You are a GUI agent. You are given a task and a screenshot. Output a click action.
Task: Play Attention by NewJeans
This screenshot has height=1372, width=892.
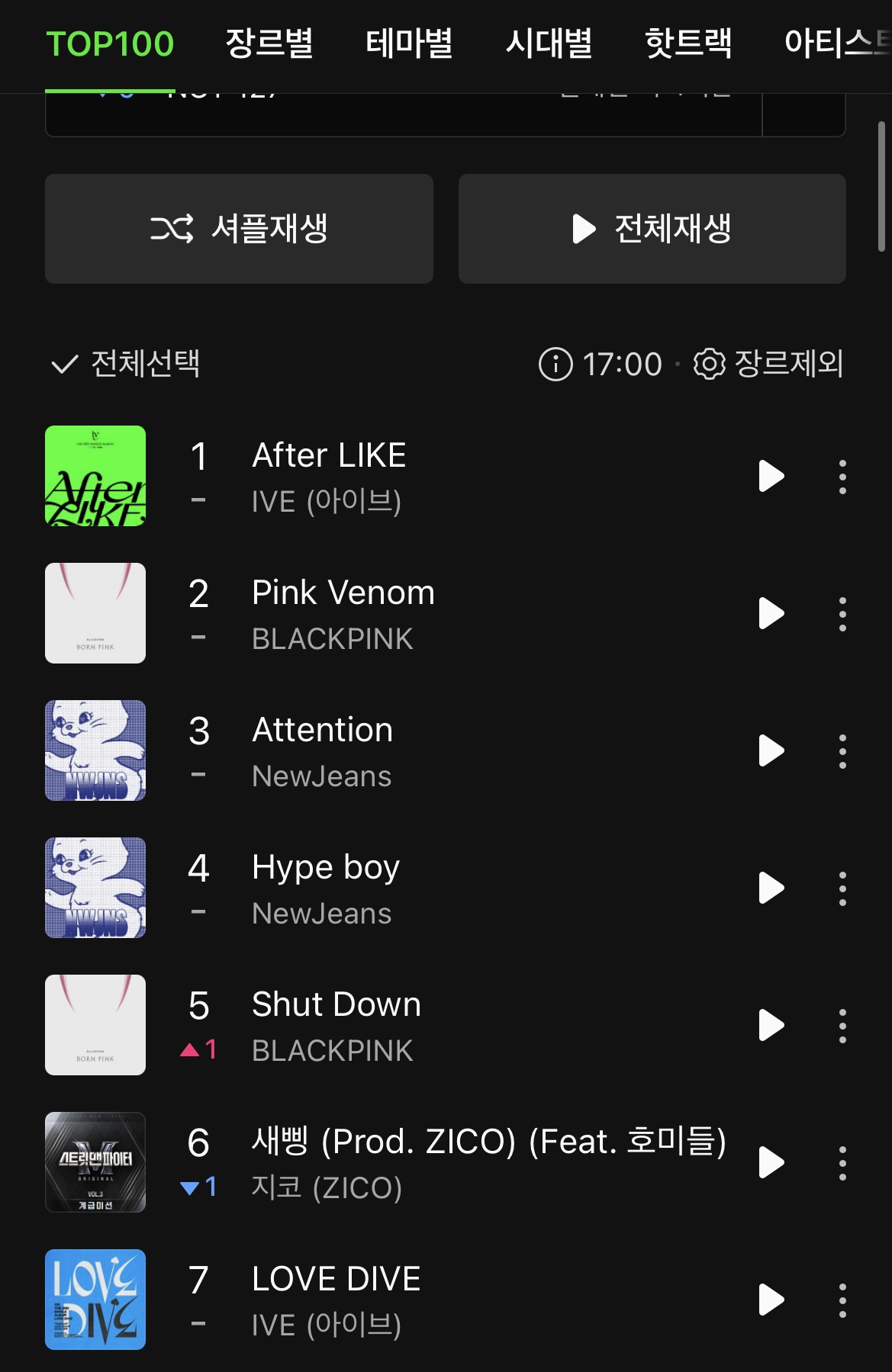[x=771, y=750]
